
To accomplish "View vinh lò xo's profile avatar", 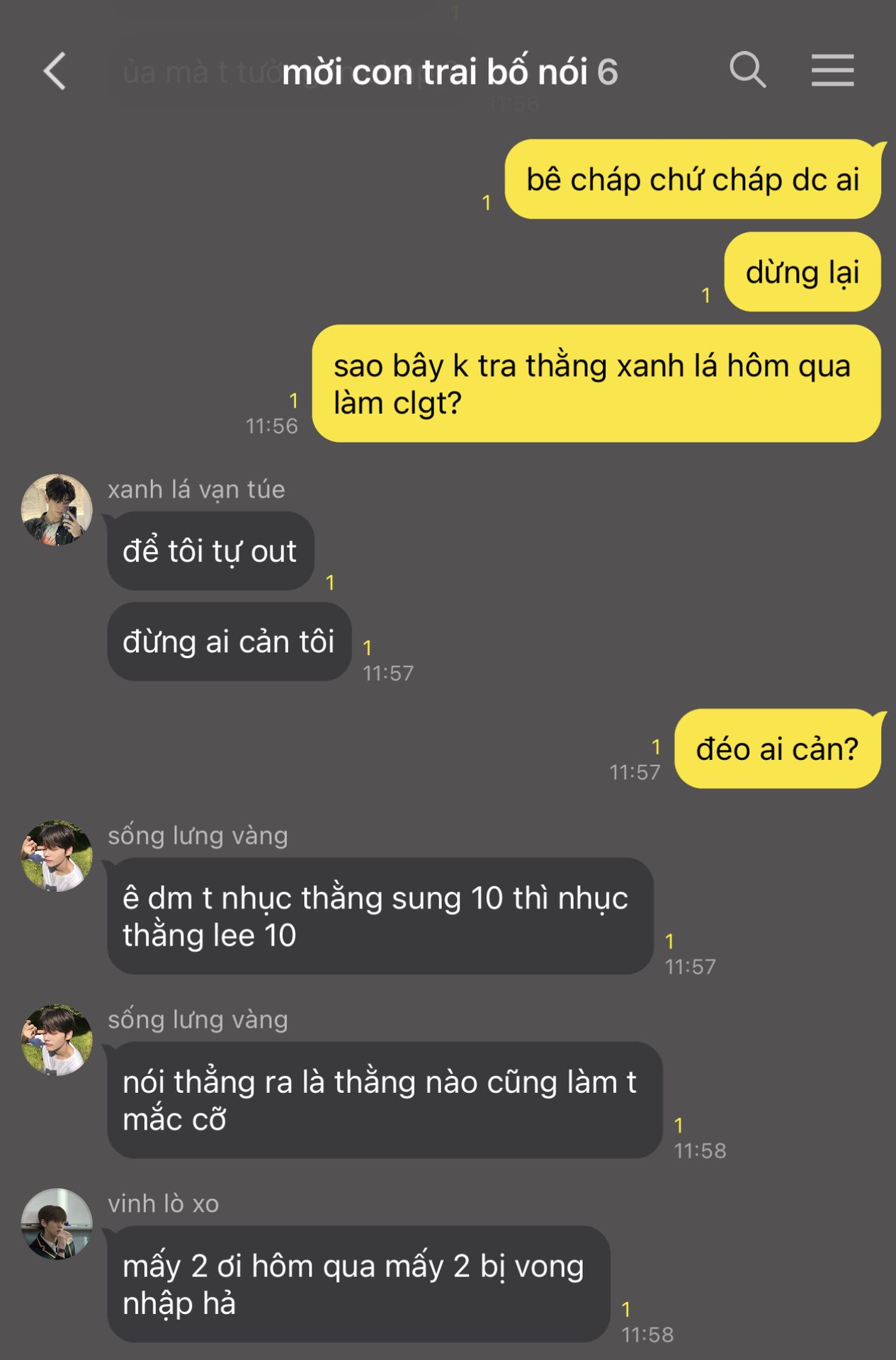I will tap(57, 1223).
